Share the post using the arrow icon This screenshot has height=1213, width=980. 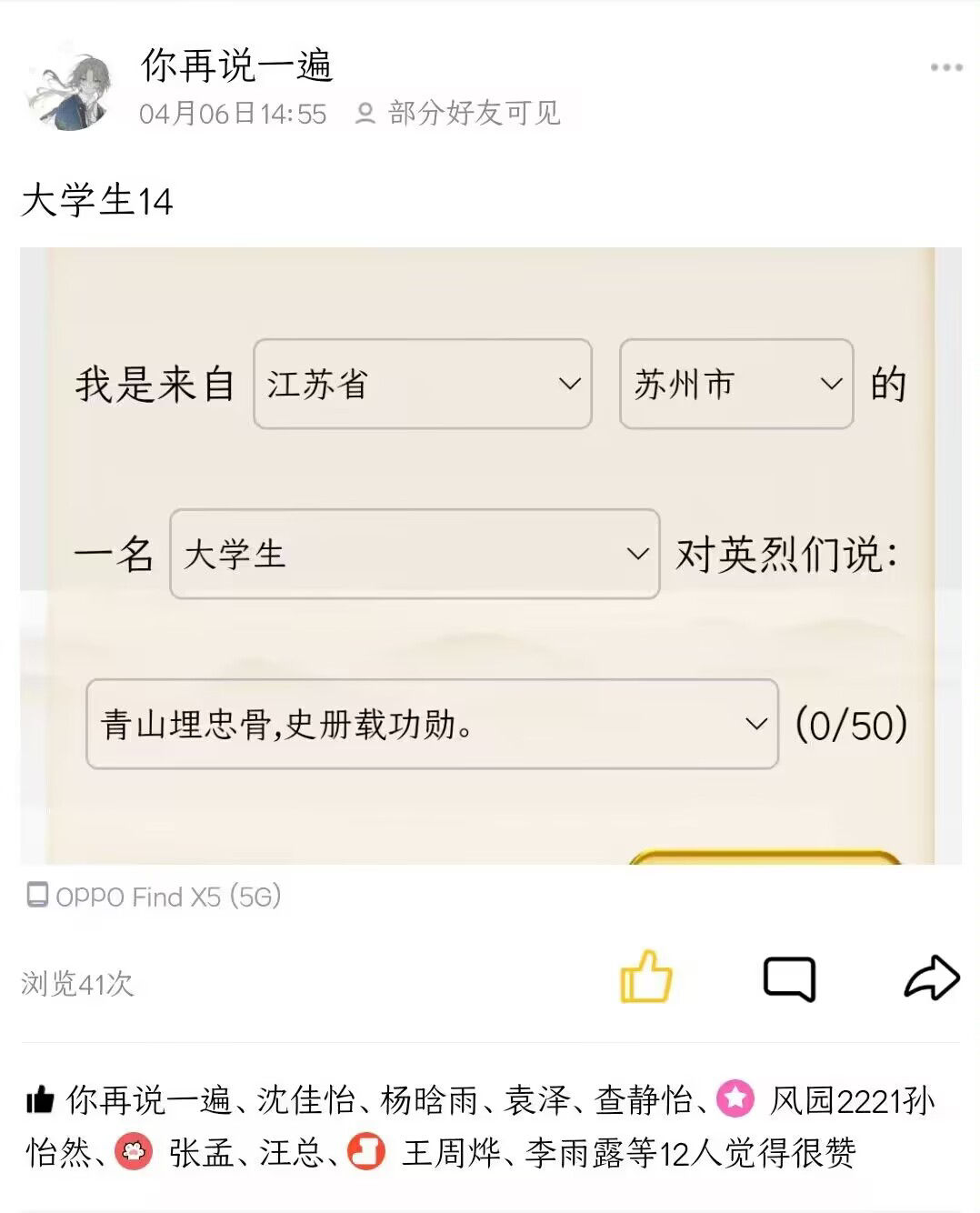point(932,978)
